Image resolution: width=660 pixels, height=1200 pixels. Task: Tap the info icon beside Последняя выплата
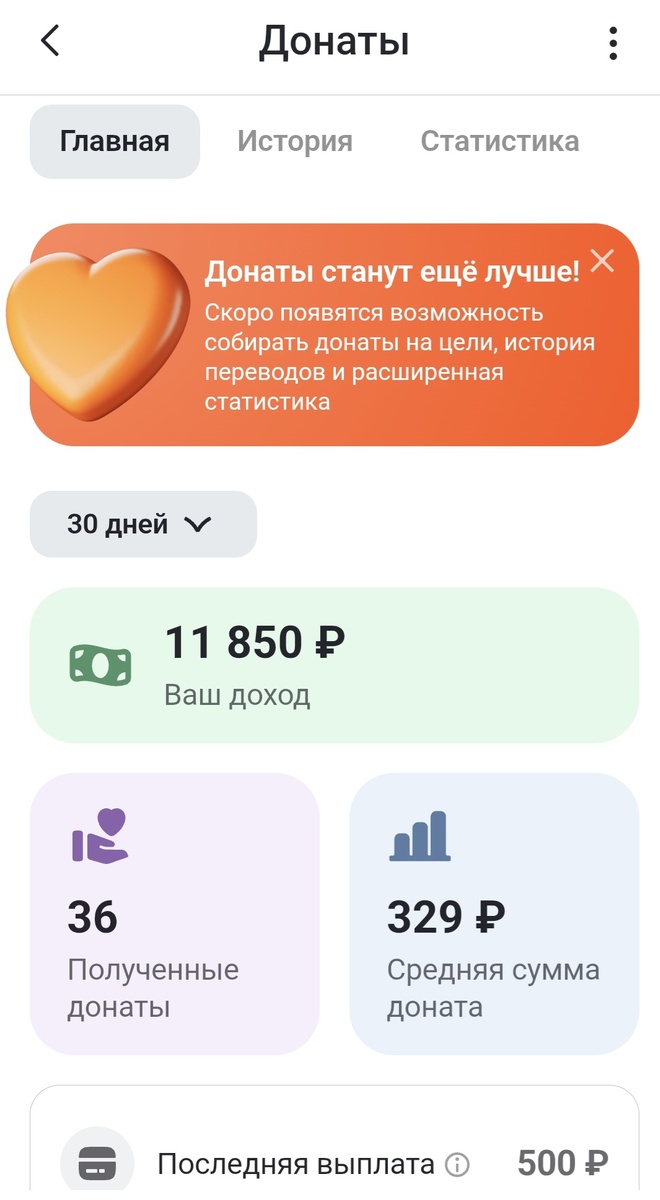pos(458,1164)
